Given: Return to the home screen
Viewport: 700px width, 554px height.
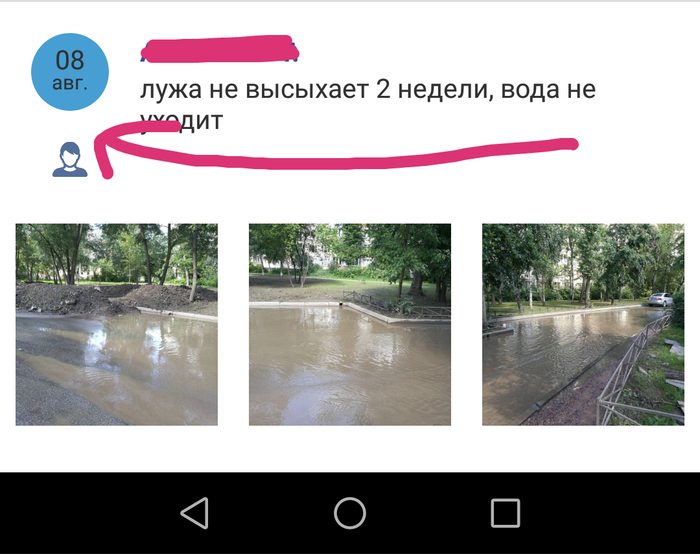Looking at the screenshot, I should point(350,513).
